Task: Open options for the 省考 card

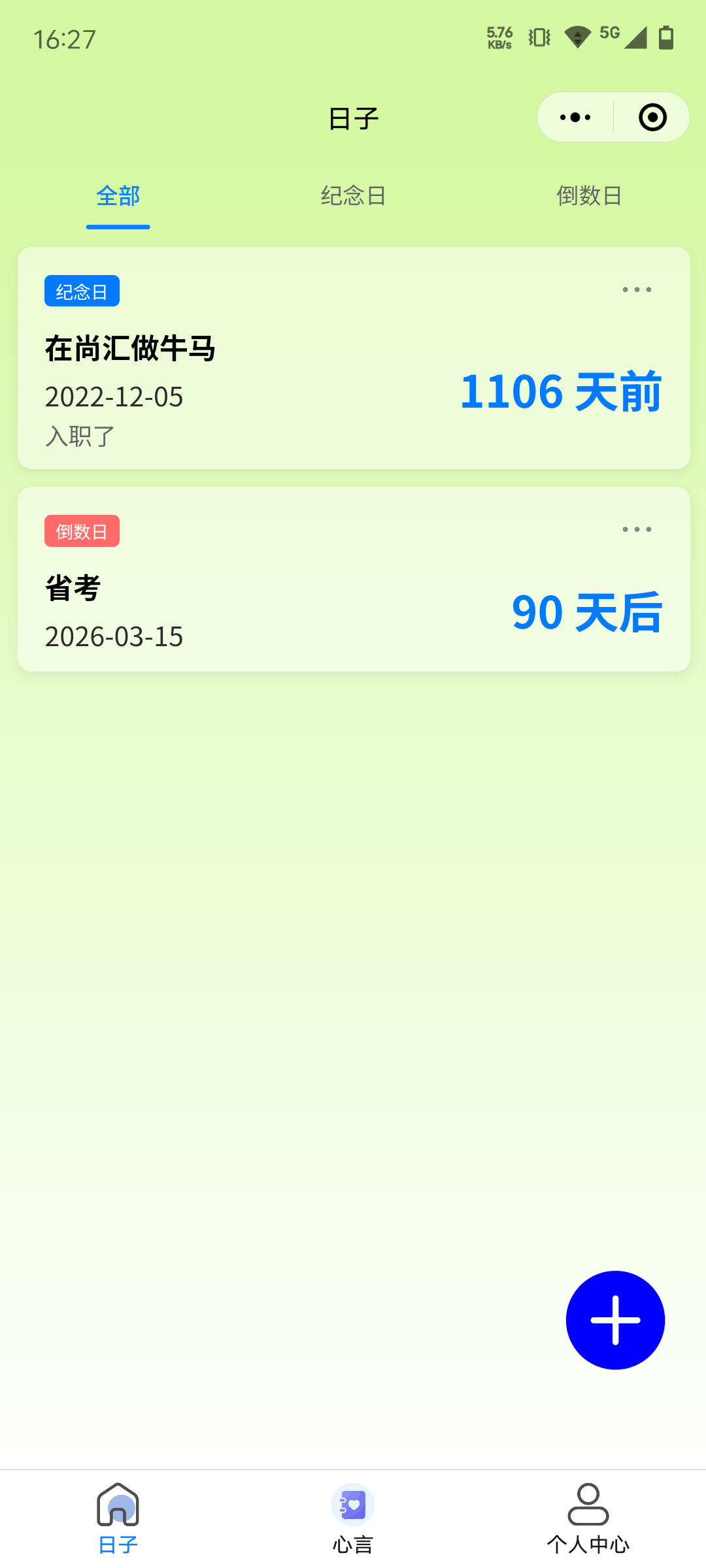Action: pyautogui.click(x=637, y=529)
